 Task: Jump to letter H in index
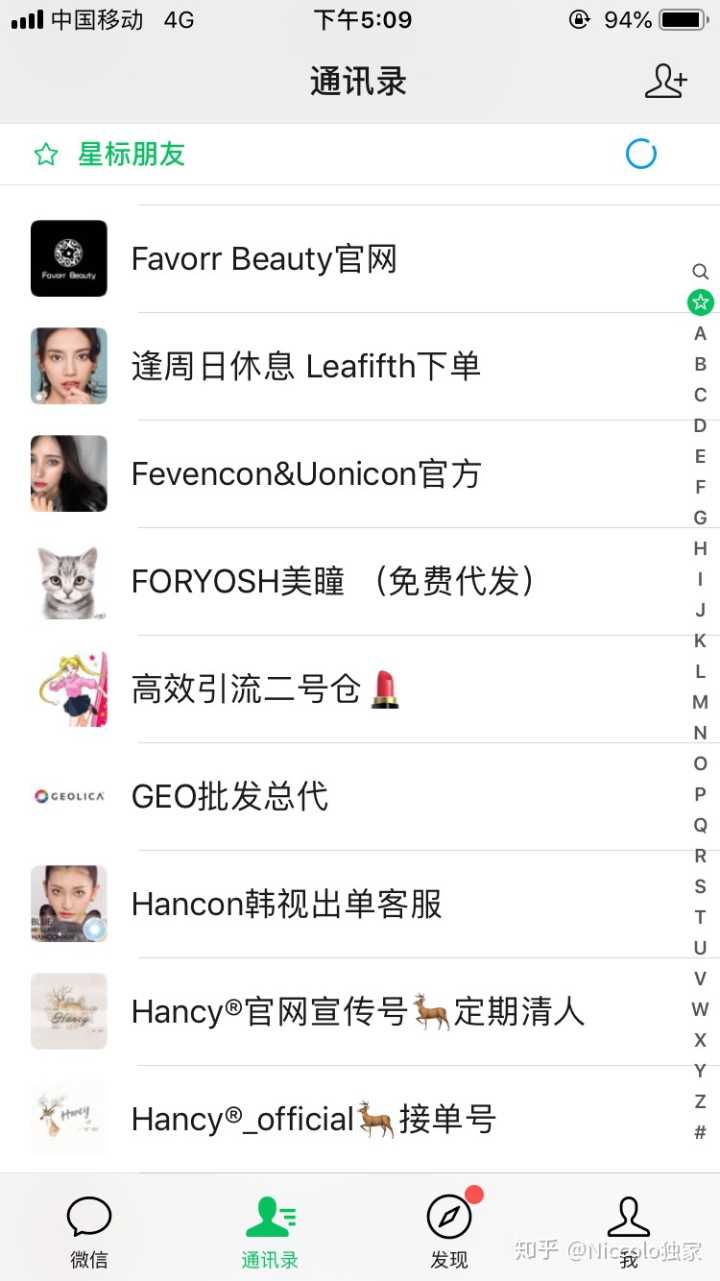point(700,548)
